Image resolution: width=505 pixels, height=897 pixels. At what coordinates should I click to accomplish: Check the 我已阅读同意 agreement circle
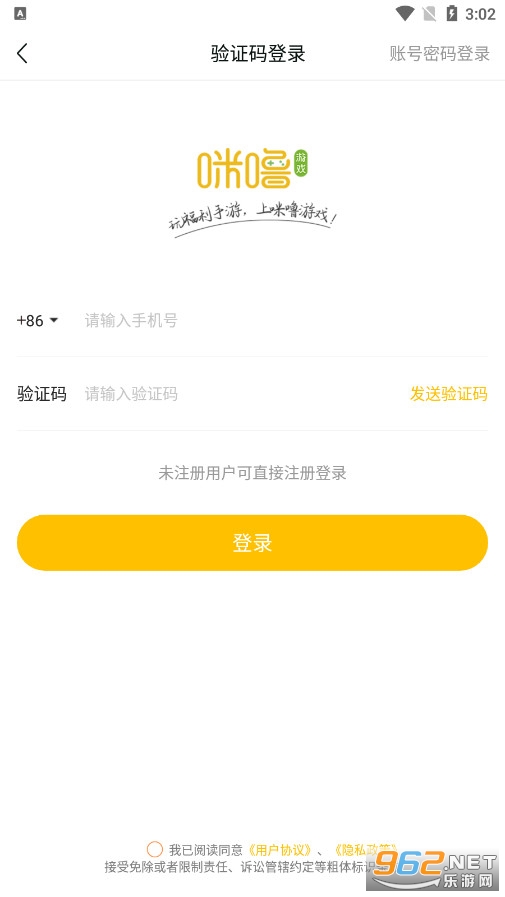[154, 849]
